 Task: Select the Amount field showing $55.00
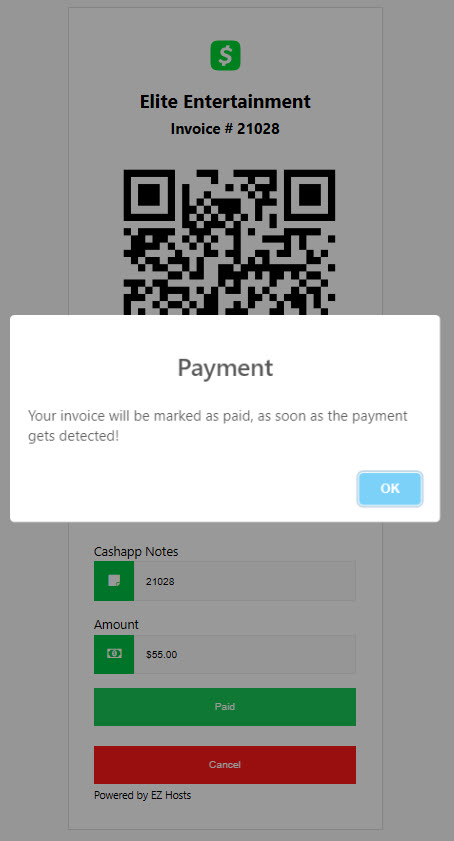tap(245, 654)
